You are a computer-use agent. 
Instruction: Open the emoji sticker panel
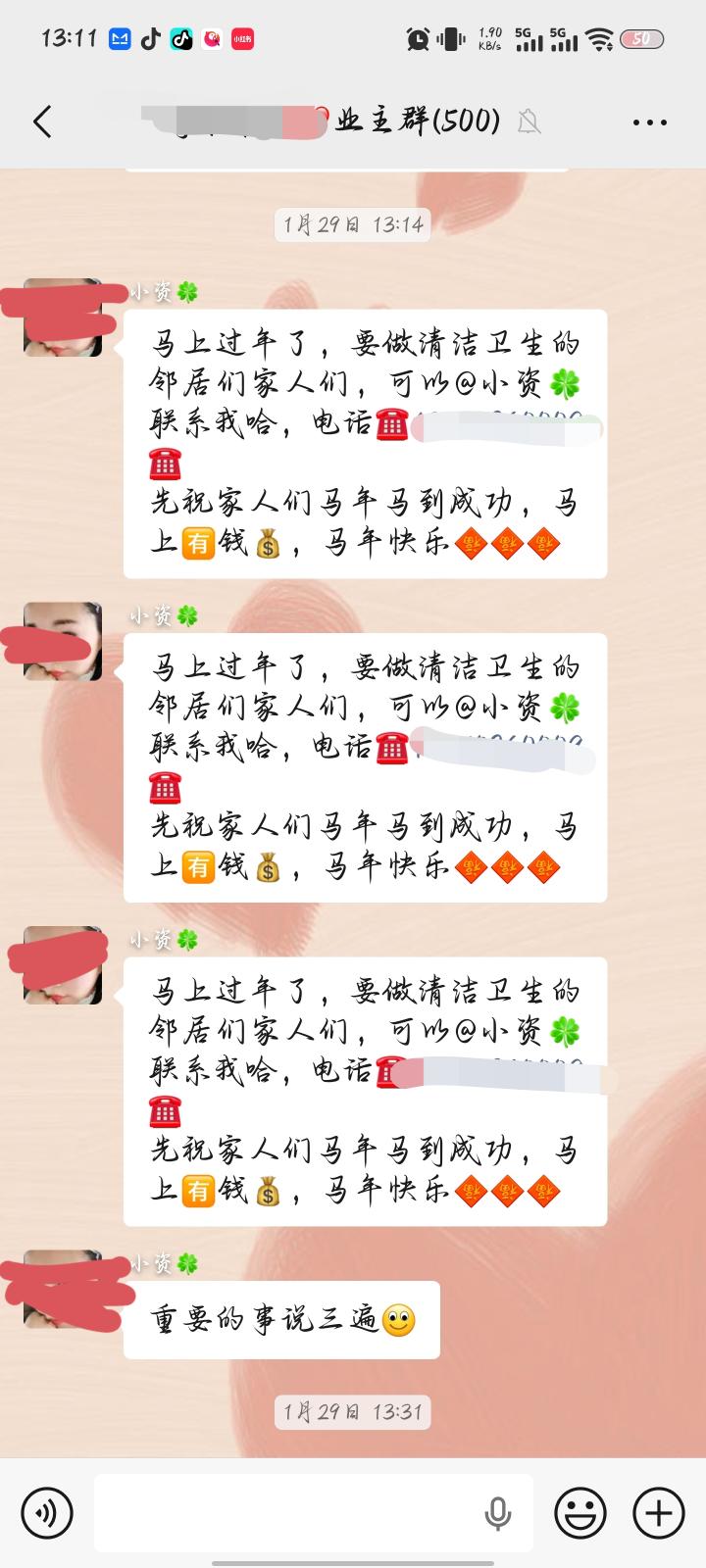click(x=580, y=1513)
